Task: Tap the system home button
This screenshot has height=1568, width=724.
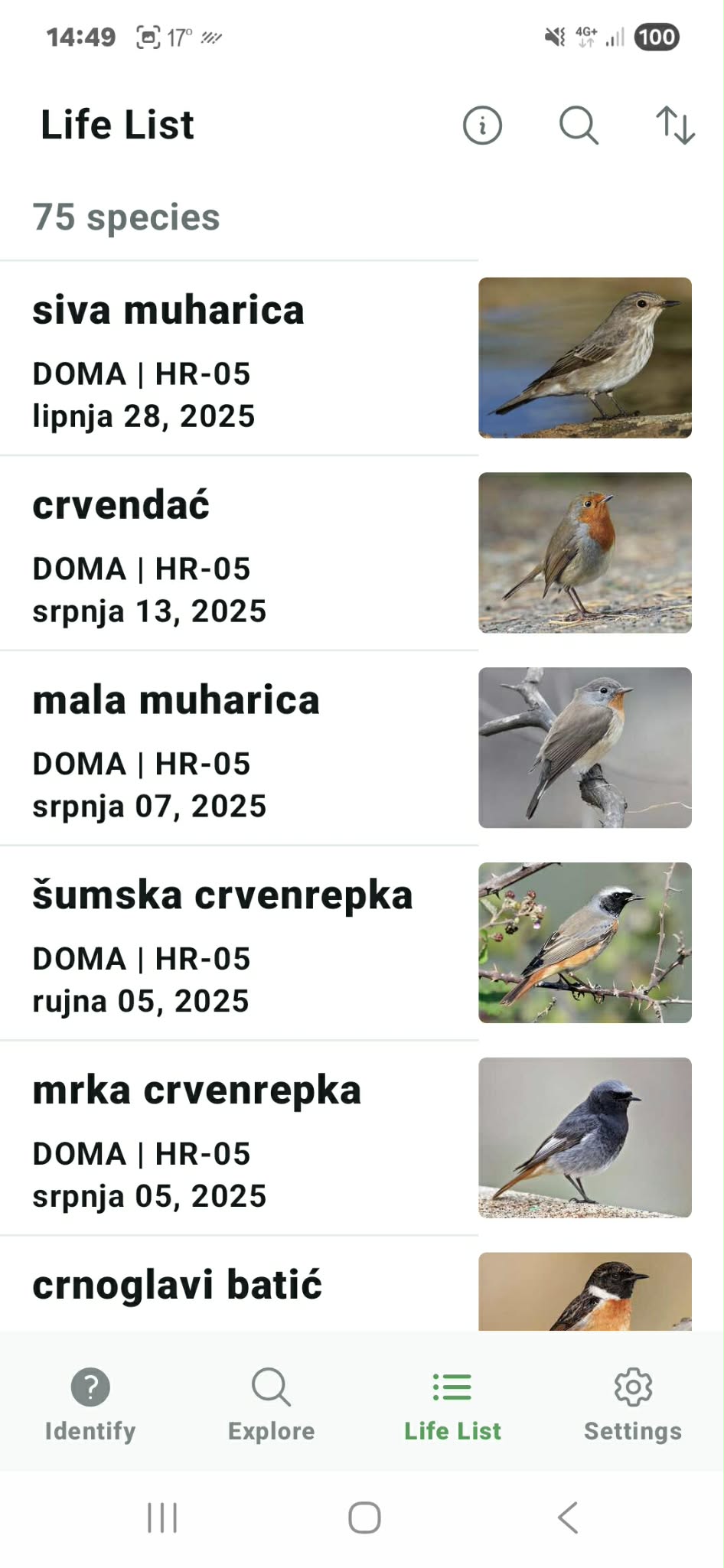Action: (x=364, y=1517)
